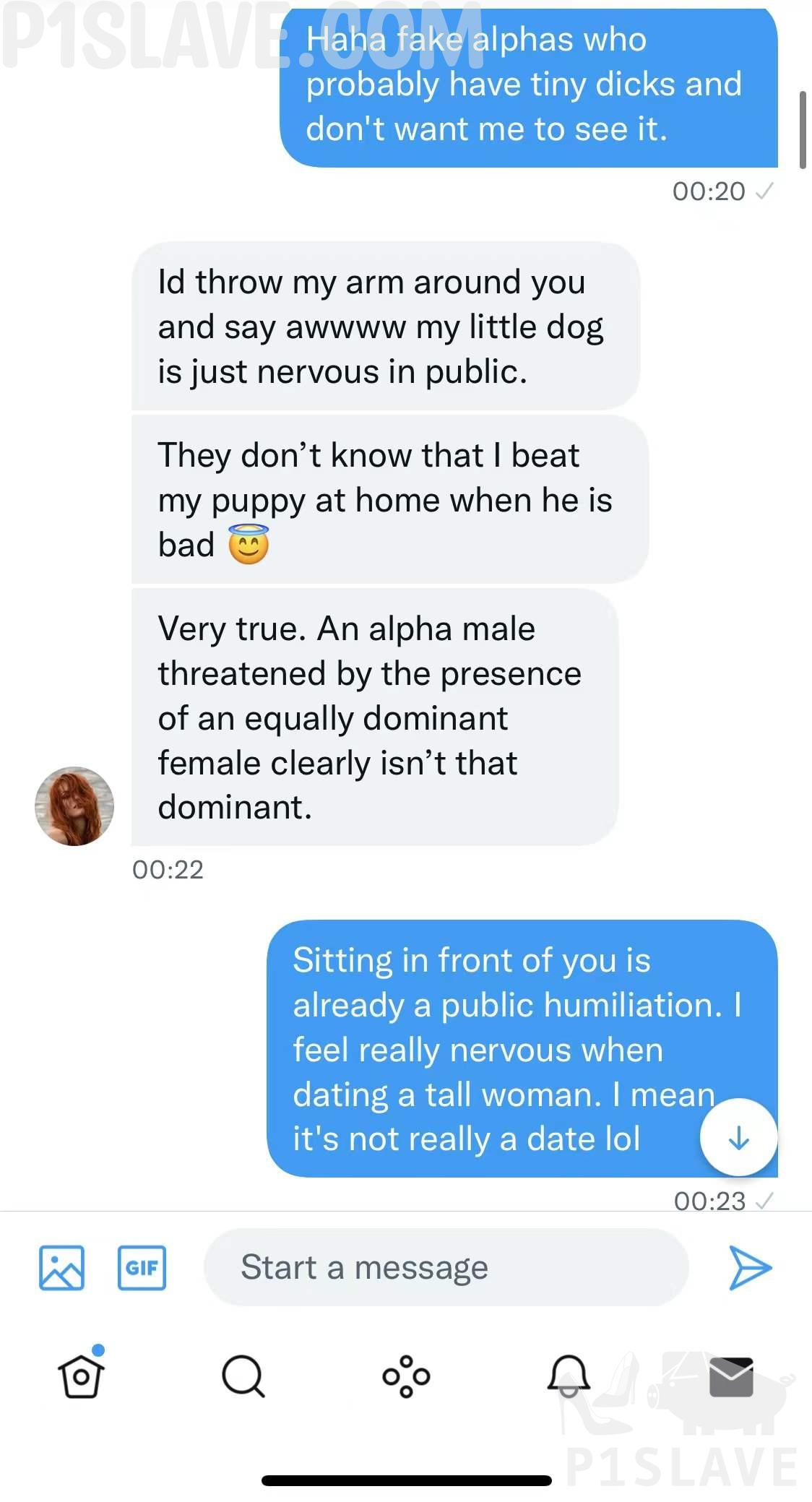Open the GIF picker
Screen dimensions: 812x1502
tap(142, 1268)
